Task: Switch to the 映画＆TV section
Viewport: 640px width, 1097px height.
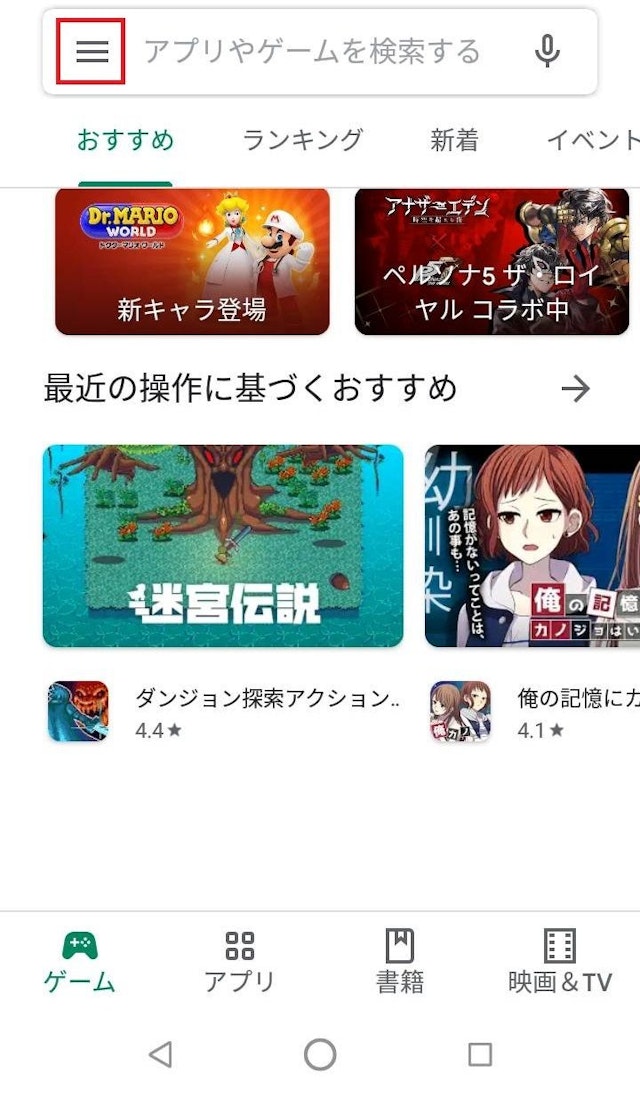Action: 559,961
